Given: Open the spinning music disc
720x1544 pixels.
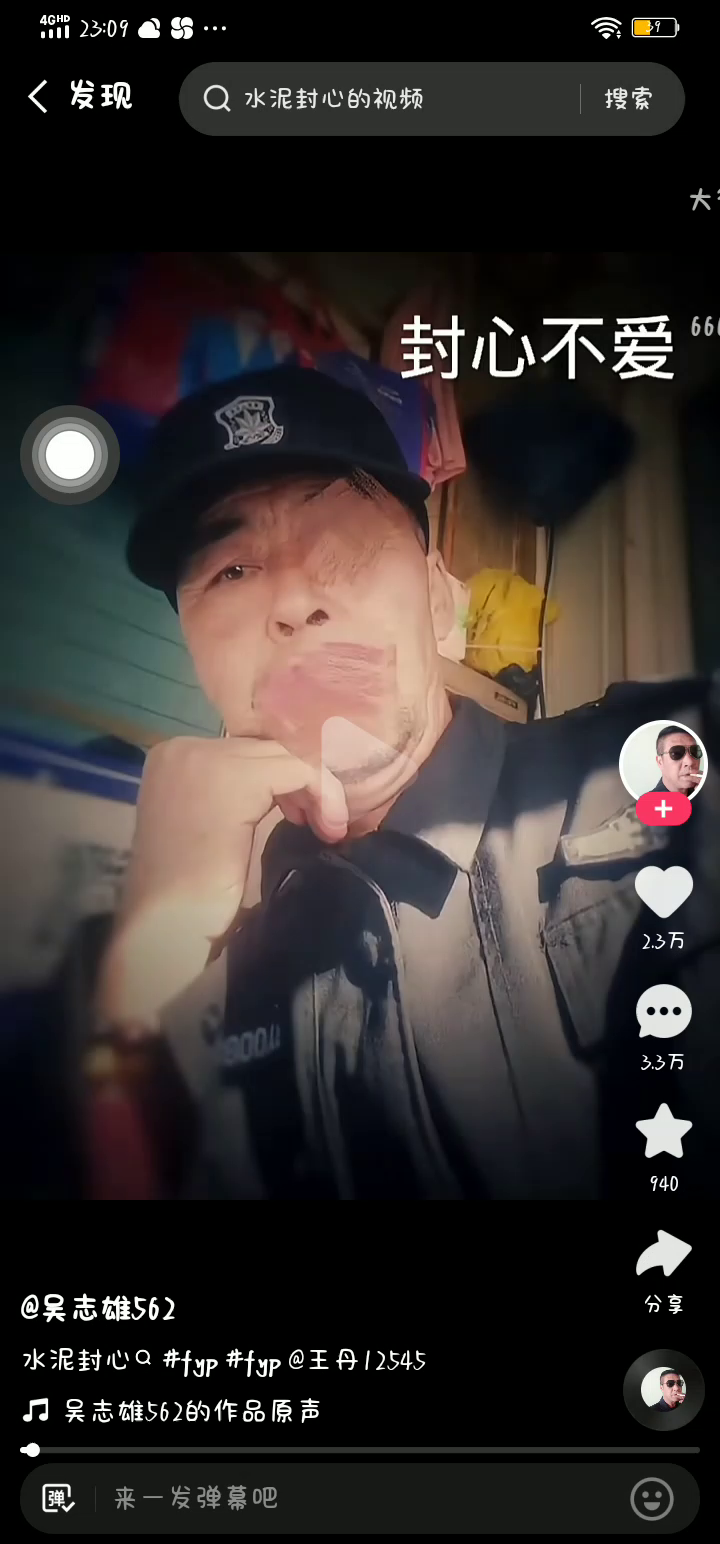Looking at the screenshot, I should 663,1389.
